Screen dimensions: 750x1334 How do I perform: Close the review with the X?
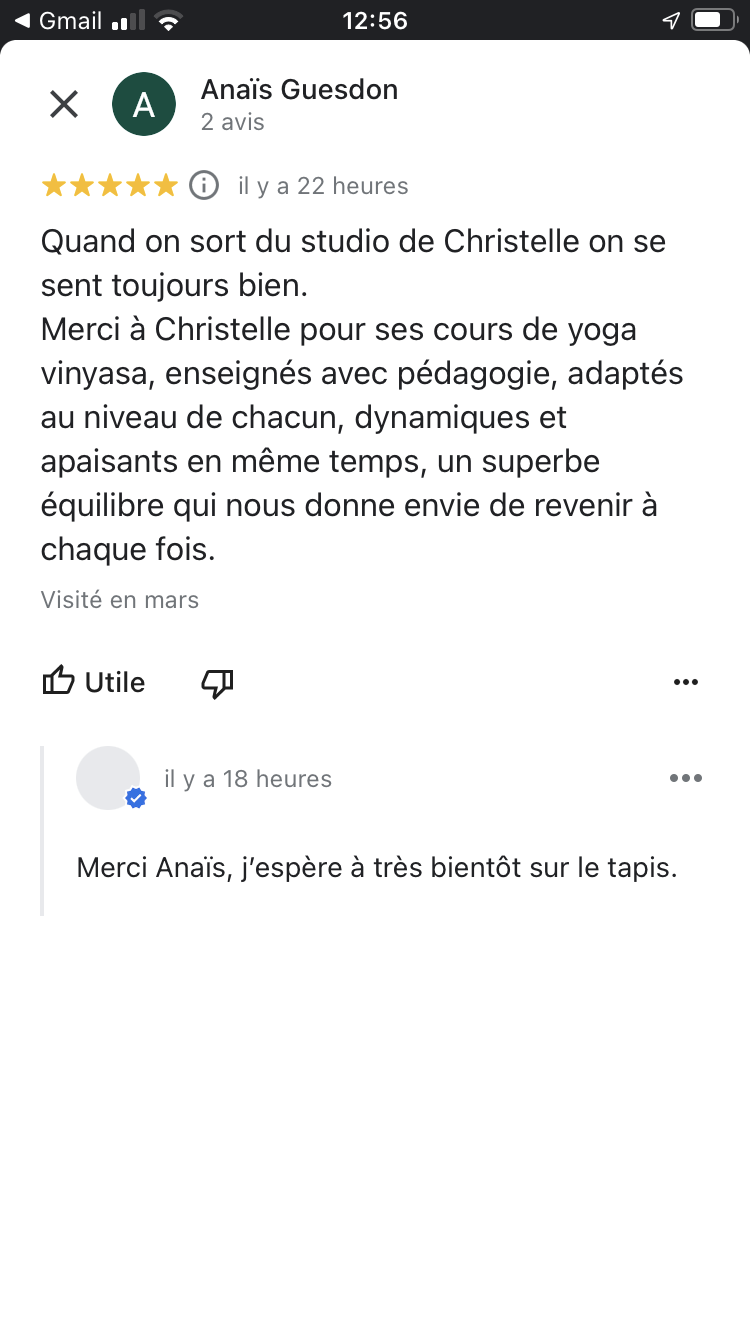click(x=64, y=104)
